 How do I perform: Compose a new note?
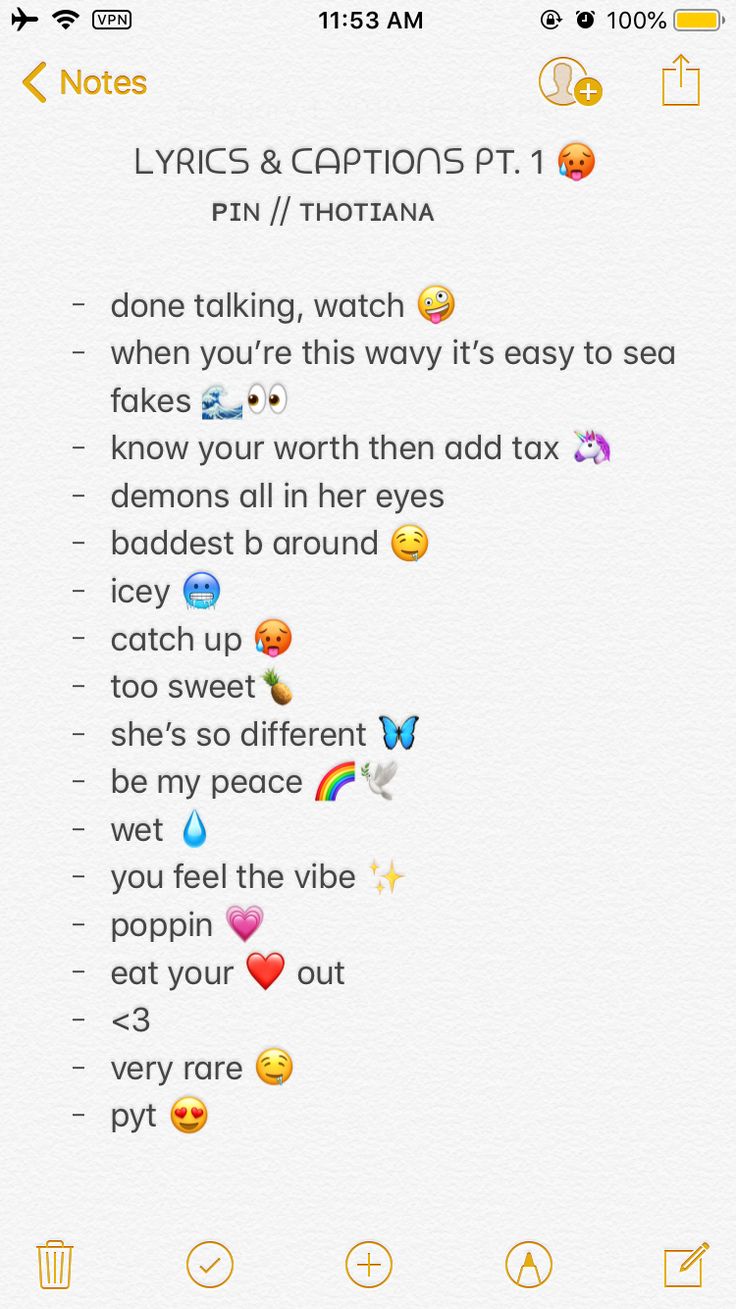coord(687,1265)
